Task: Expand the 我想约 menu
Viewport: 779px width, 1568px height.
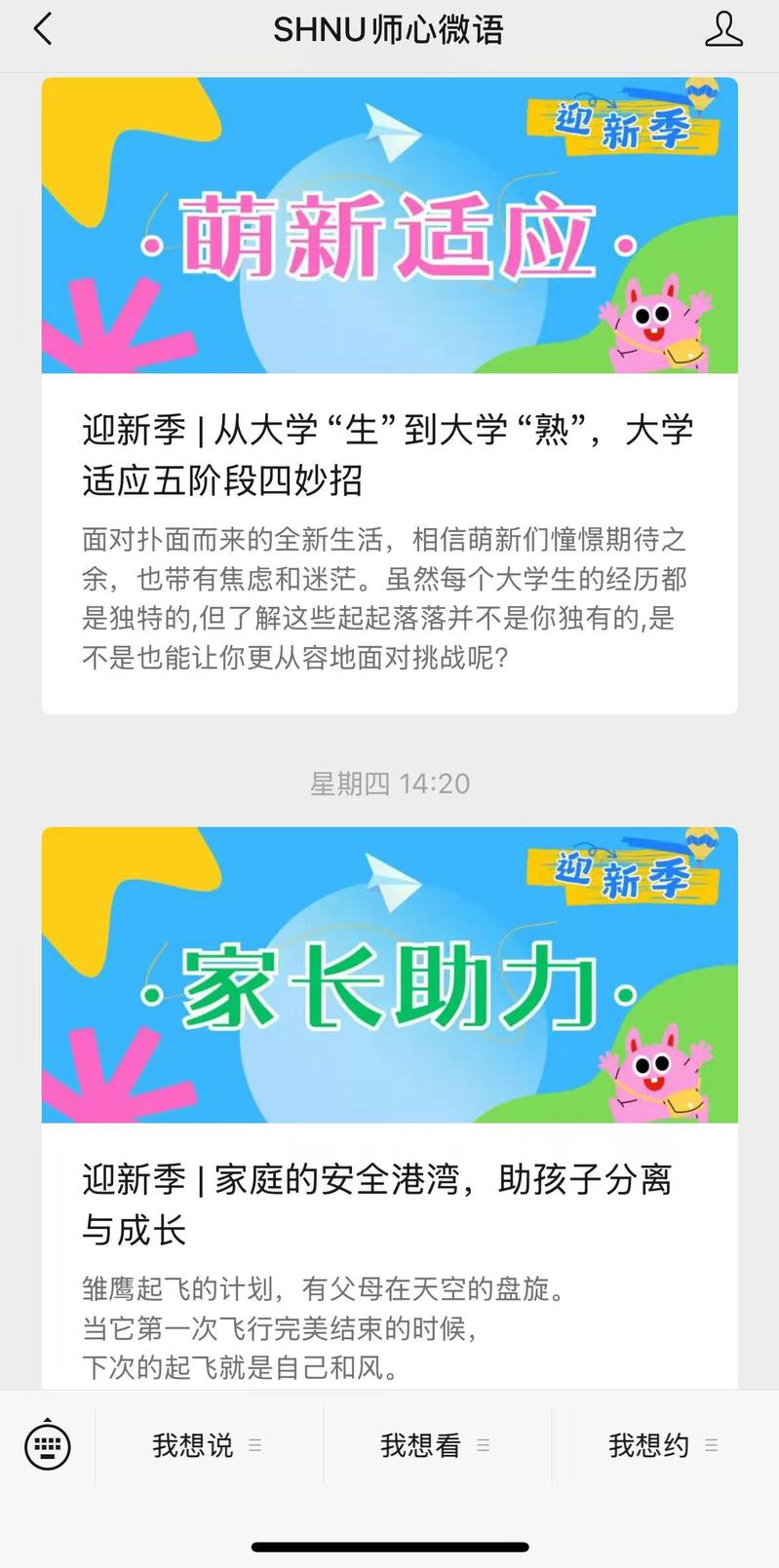Action: pos(663,1445)
